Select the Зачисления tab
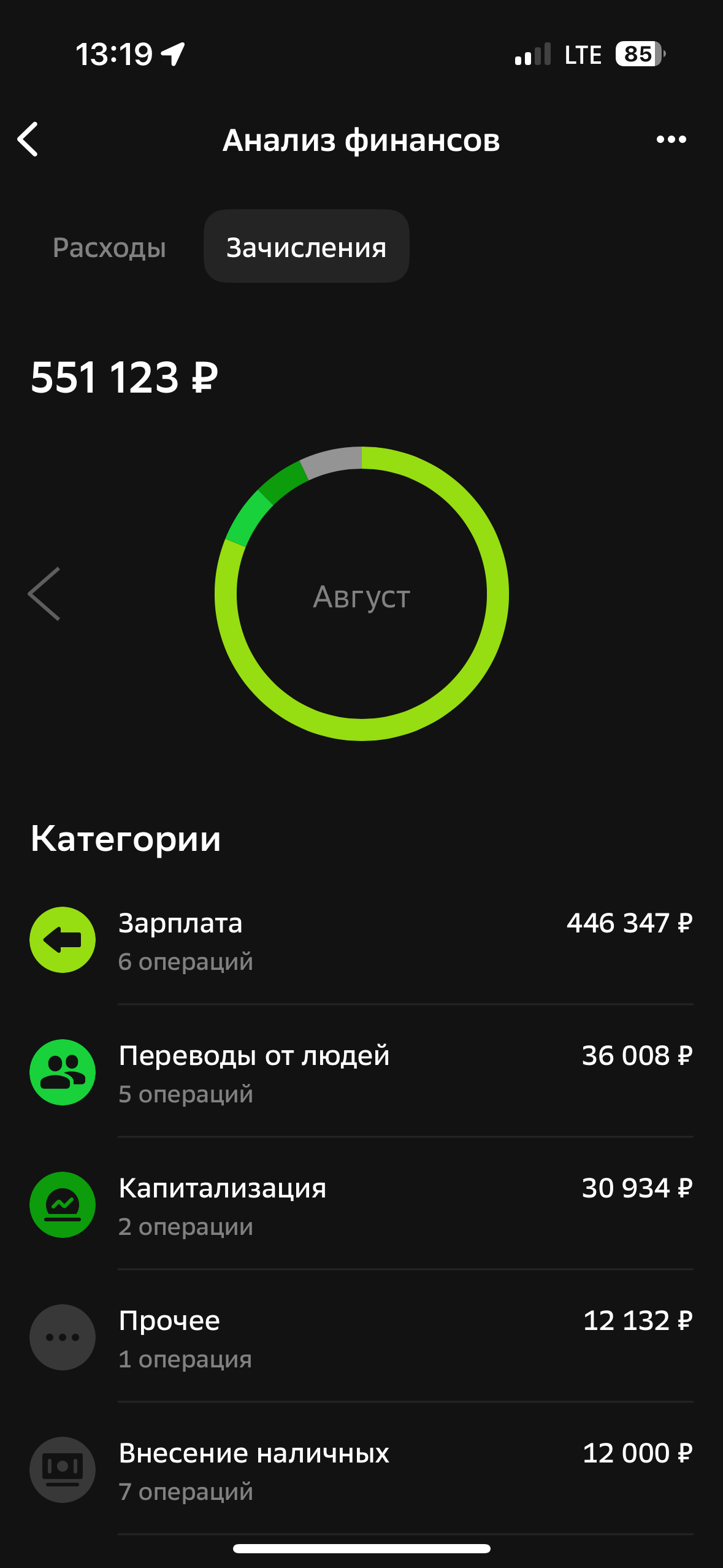The image size is (723, 1568). 306,247
